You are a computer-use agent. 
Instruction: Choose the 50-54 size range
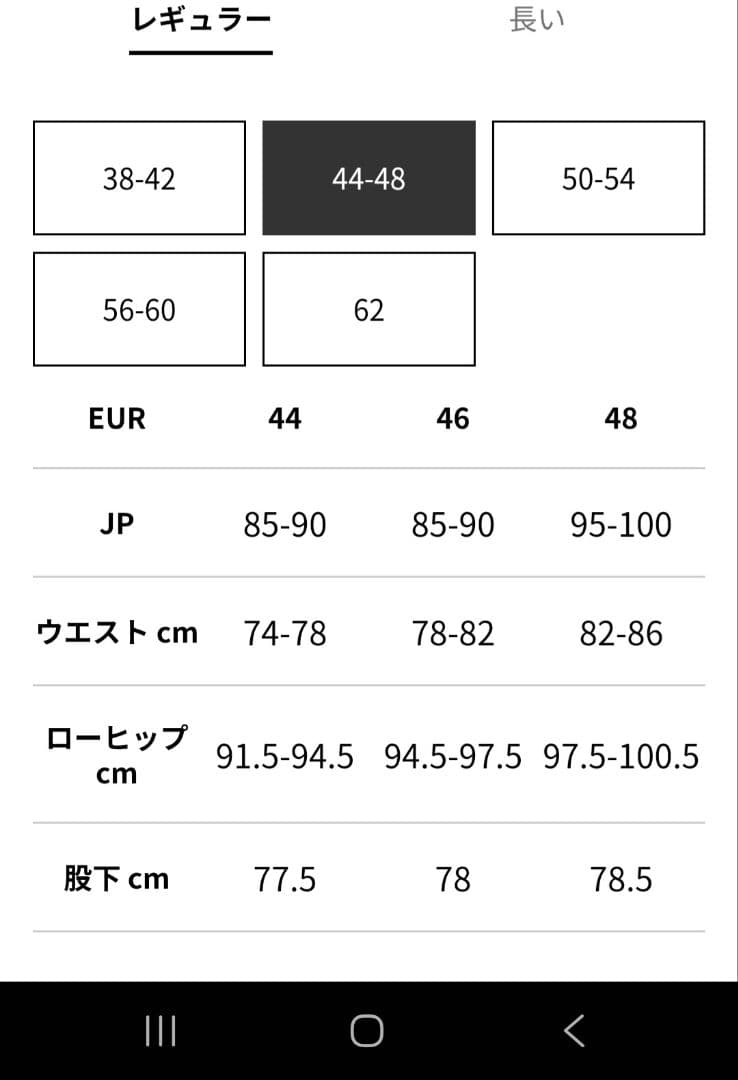pyautogui.click(x=598, y=179)
